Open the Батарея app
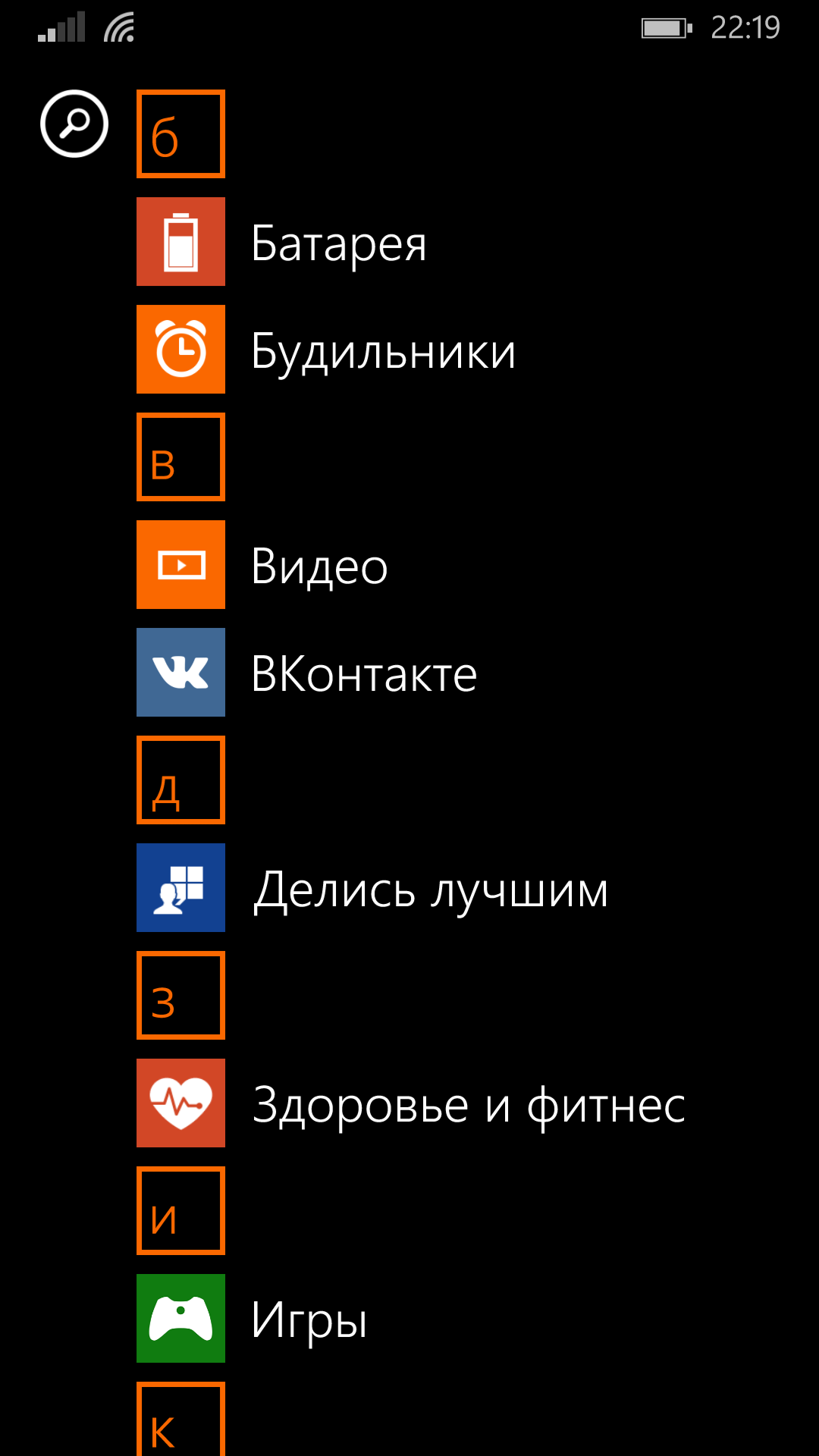 (180, 242)
